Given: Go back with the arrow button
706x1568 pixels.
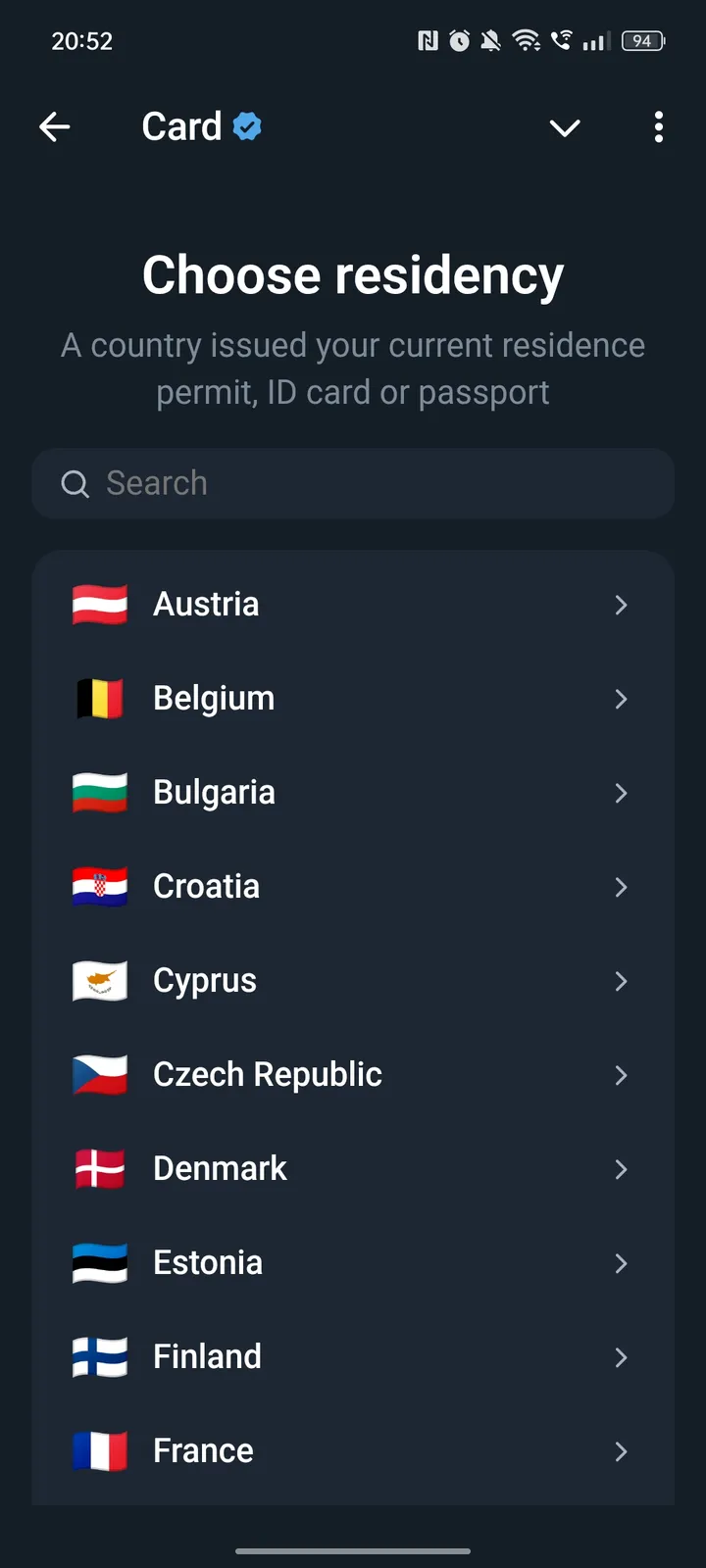Looking at the screenshot, I should tap(55, 126).
